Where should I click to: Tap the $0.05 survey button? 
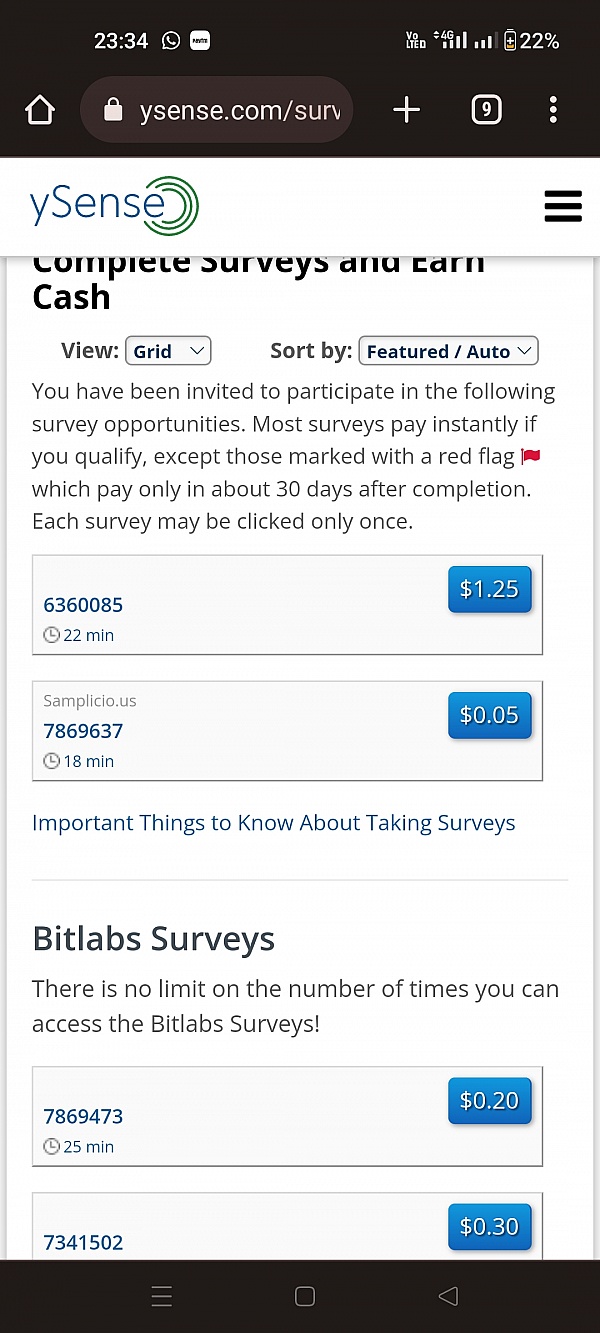tap(490, 715)
